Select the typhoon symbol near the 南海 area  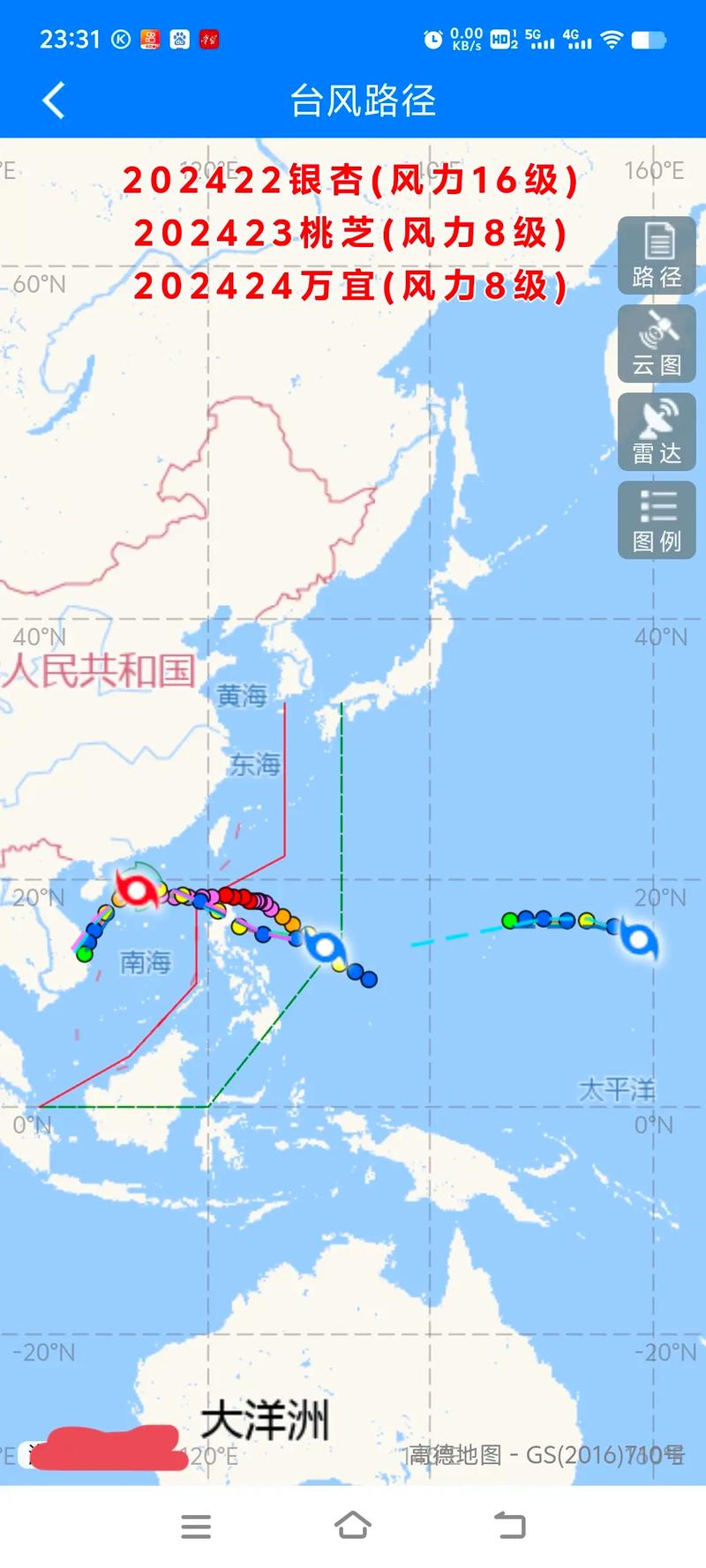(x=137, y=892)
